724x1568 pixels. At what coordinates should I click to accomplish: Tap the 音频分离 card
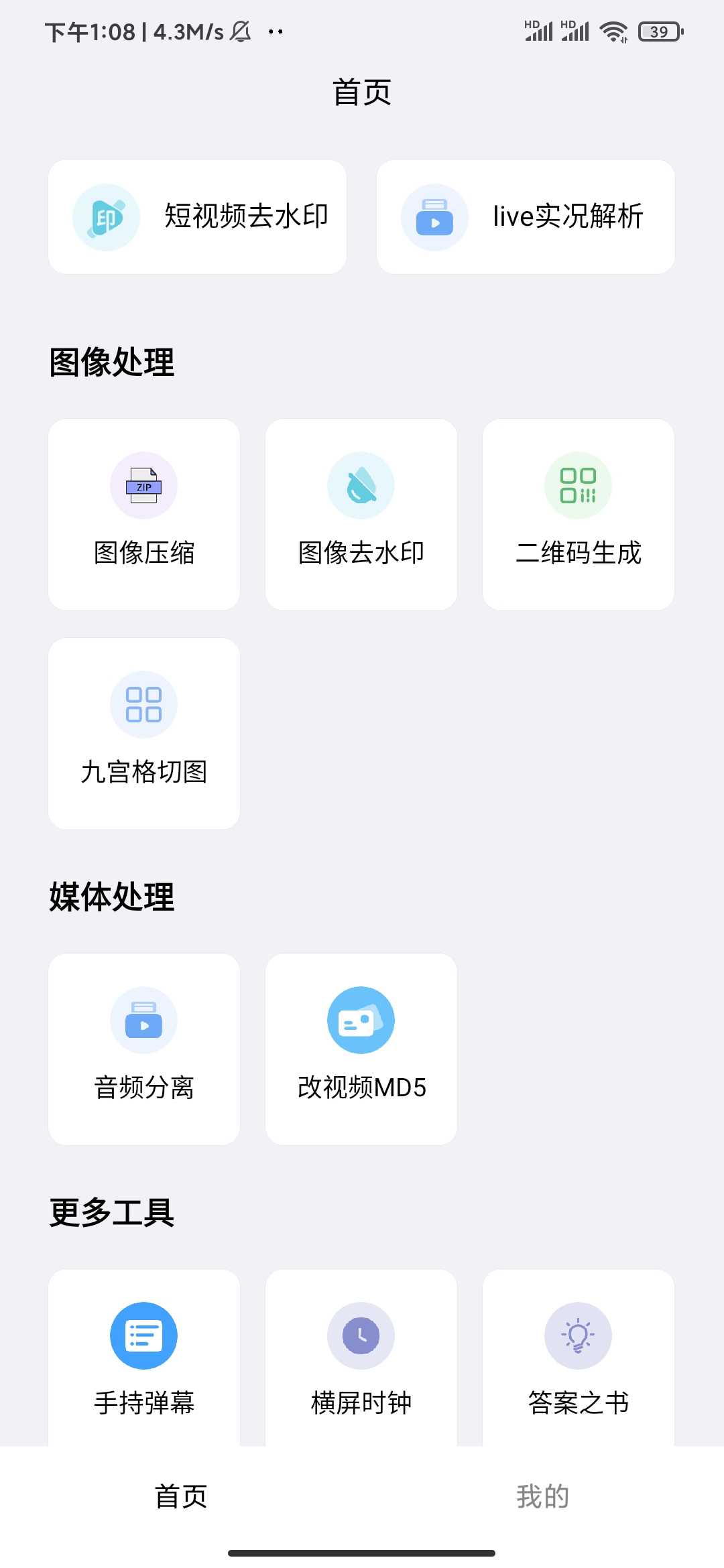[144, 1049]
